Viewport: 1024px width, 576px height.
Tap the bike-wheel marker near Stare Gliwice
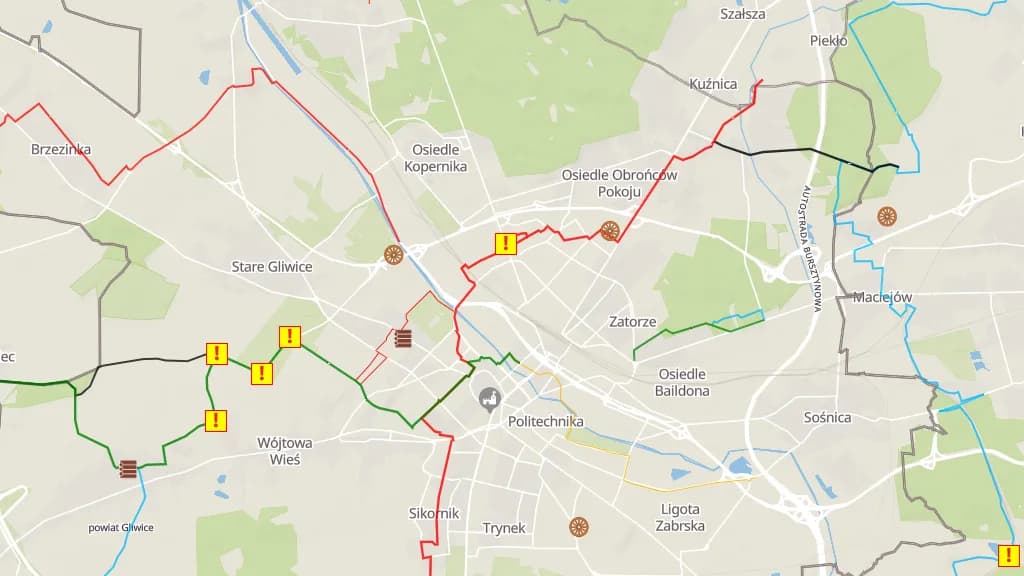coord(393,255)
